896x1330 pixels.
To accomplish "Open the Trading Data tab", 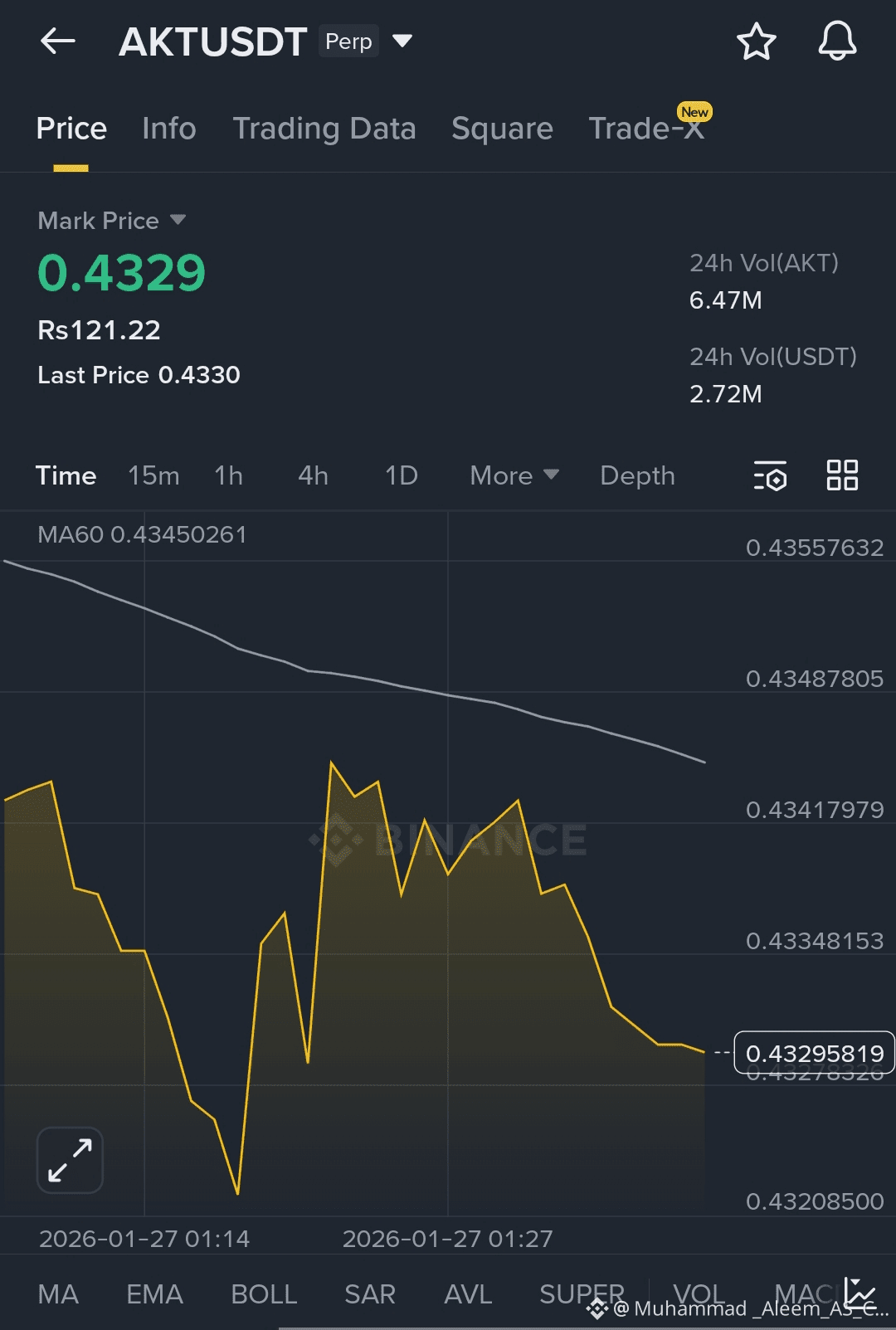I will 324,129.
